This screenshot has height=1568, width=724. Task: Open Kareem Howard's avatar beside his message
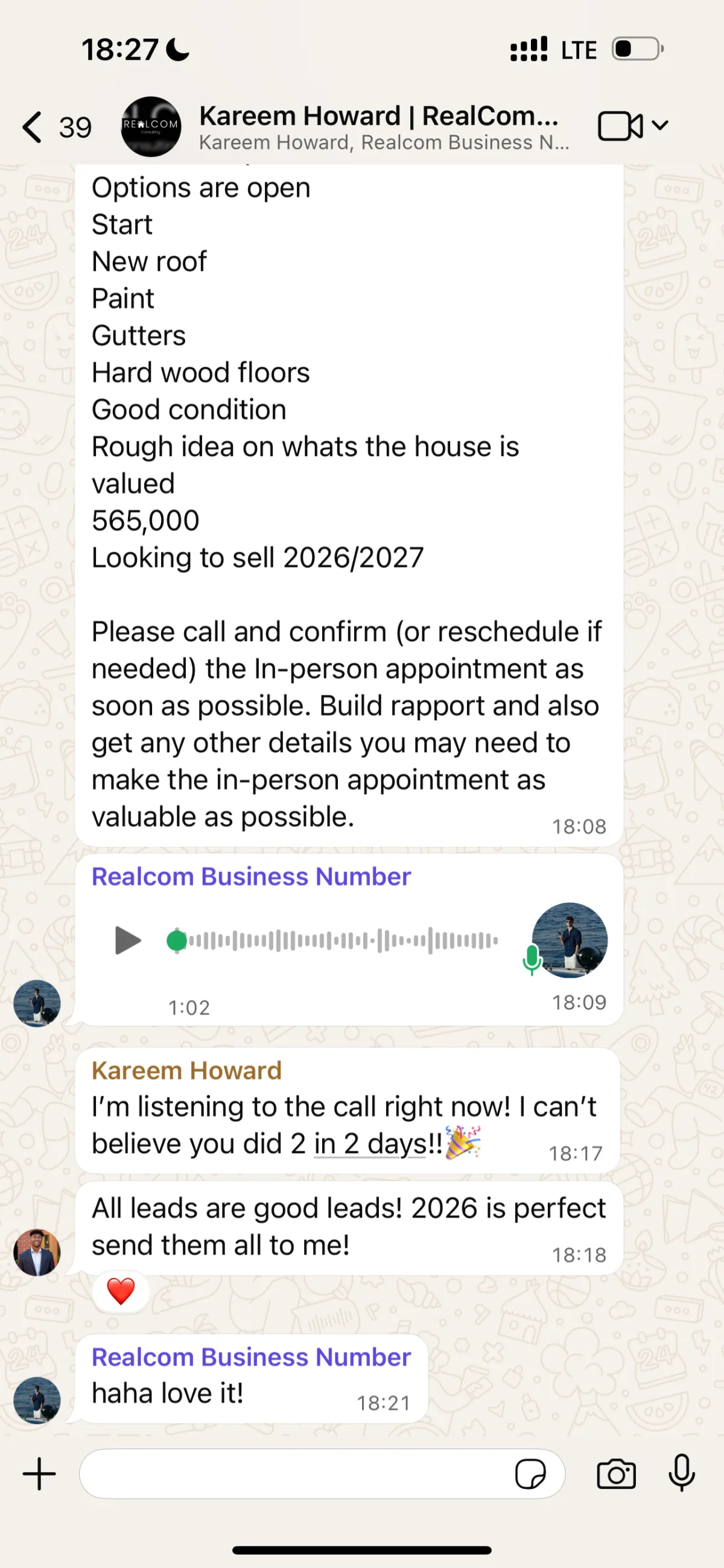[x=37, y=1252]
